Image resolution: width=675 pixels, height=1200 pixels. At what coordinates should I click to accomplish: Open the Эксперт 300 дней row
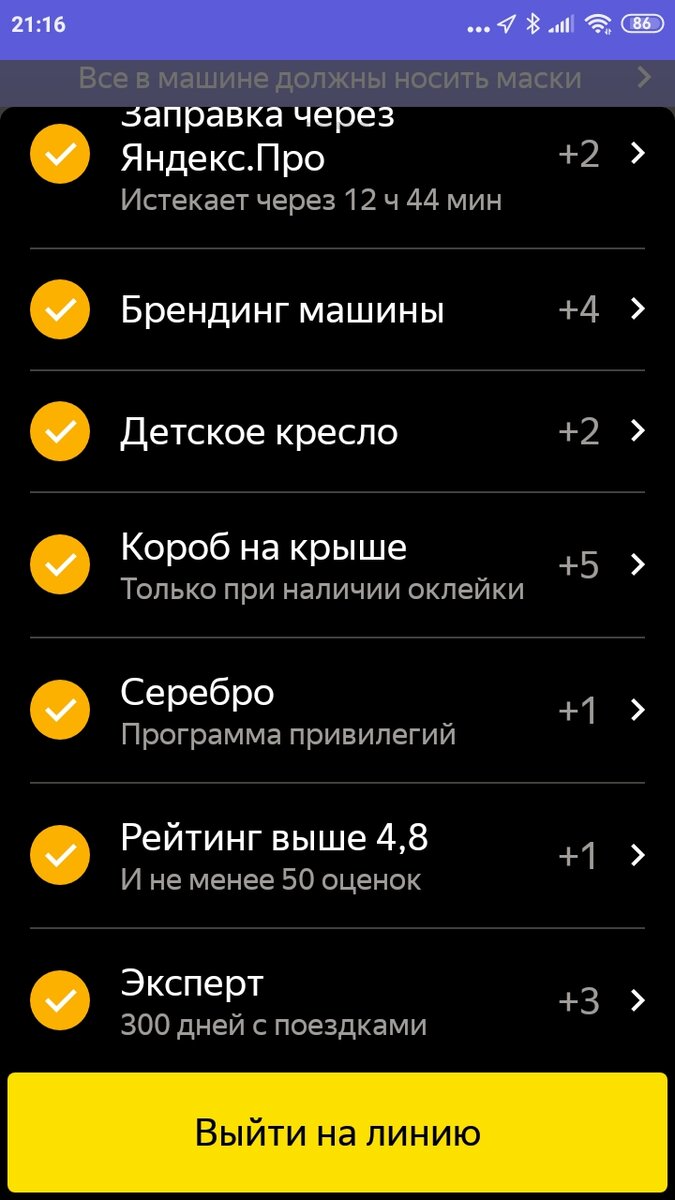[337, 1000]
